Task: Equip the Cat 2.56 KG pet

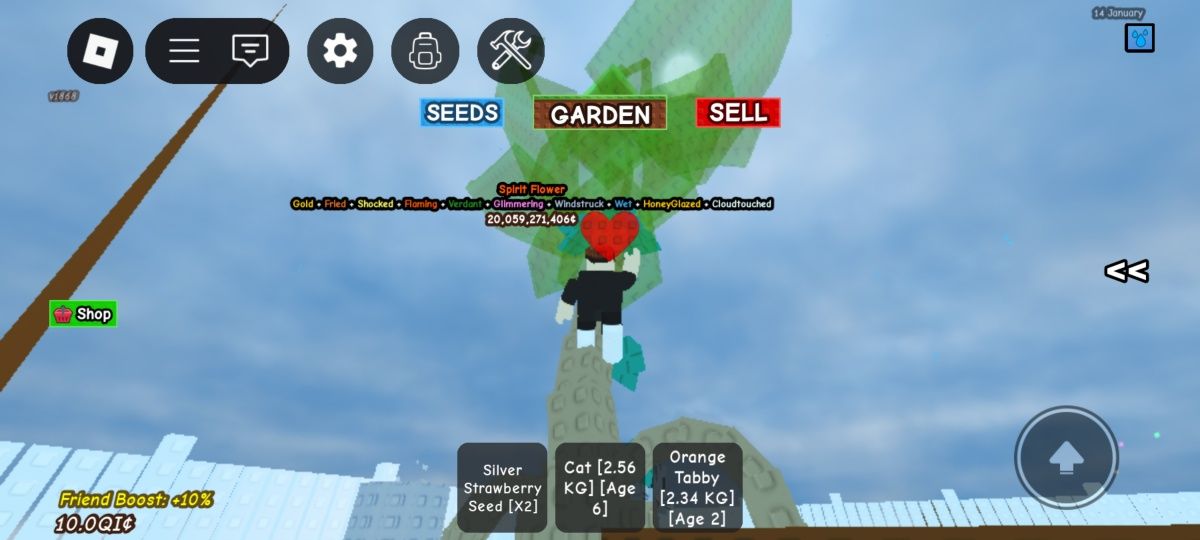Action: tap(600, 487)
